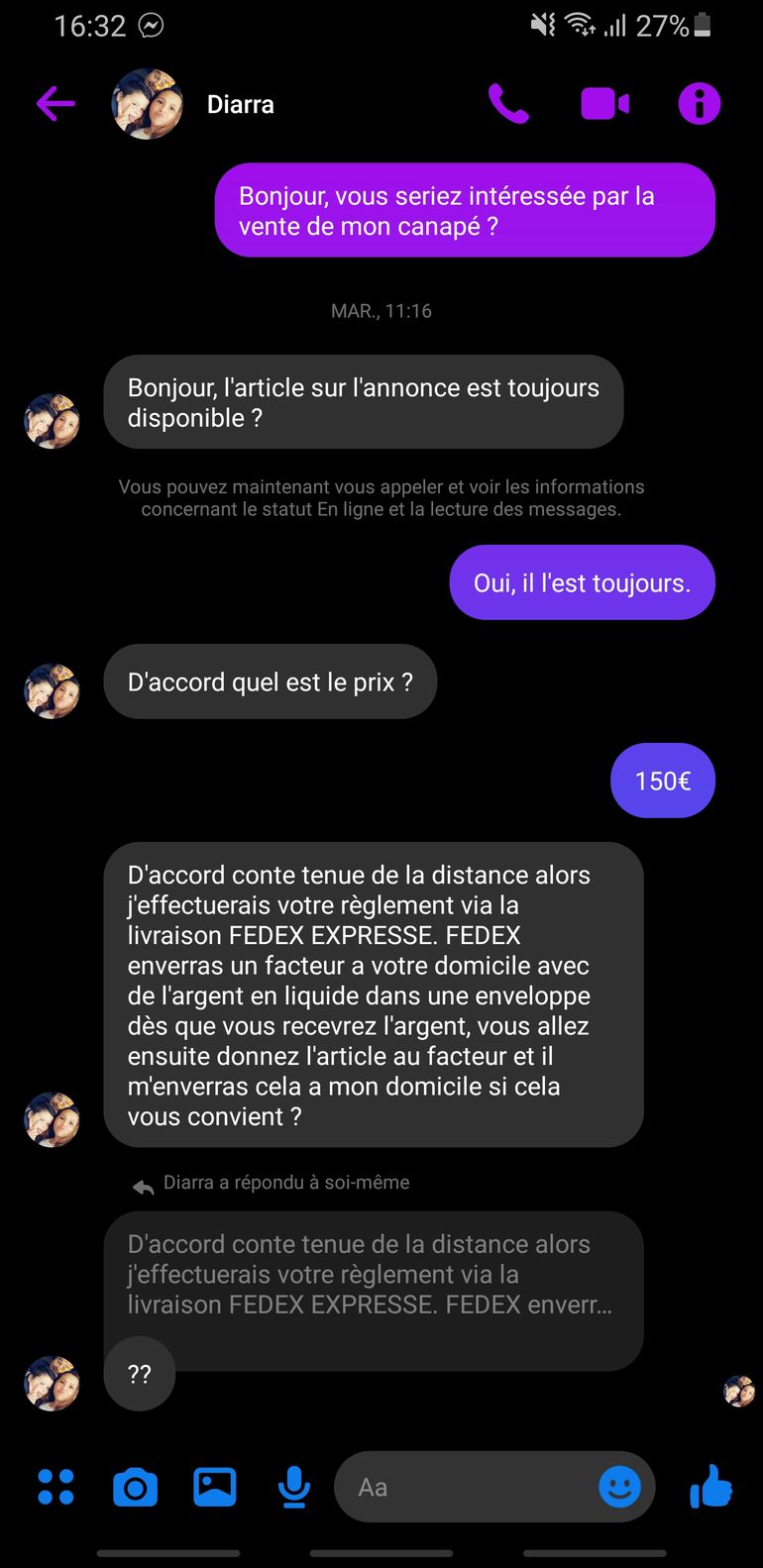The width and height of the screenshot is (763, 1568).
Task: Open the more actions grid menu
Action: 55,1487
